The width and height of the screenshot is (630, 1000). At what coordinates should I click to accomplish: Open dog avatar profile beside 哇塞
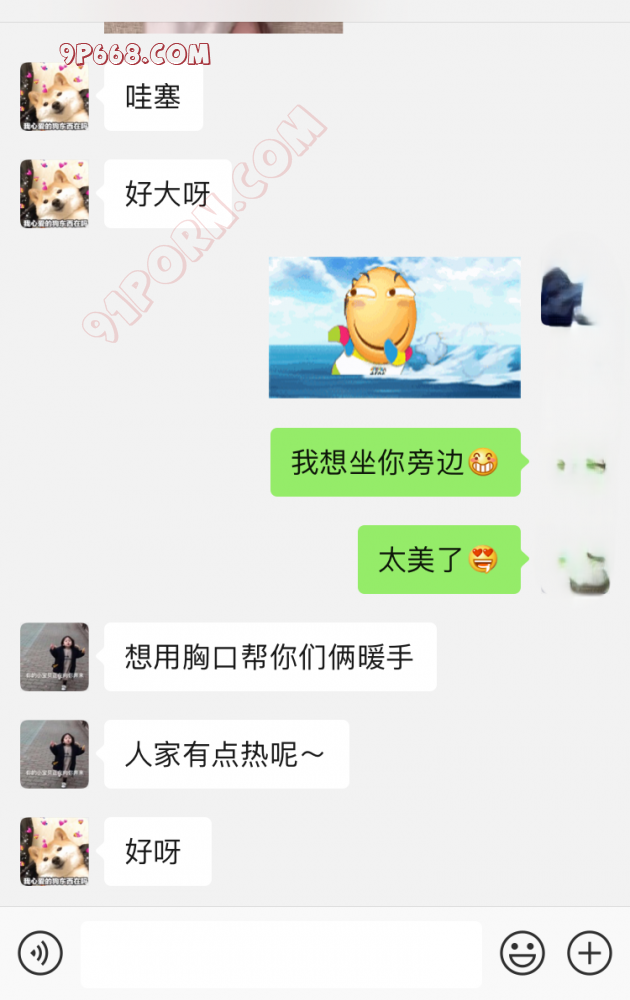pos(54,97)
